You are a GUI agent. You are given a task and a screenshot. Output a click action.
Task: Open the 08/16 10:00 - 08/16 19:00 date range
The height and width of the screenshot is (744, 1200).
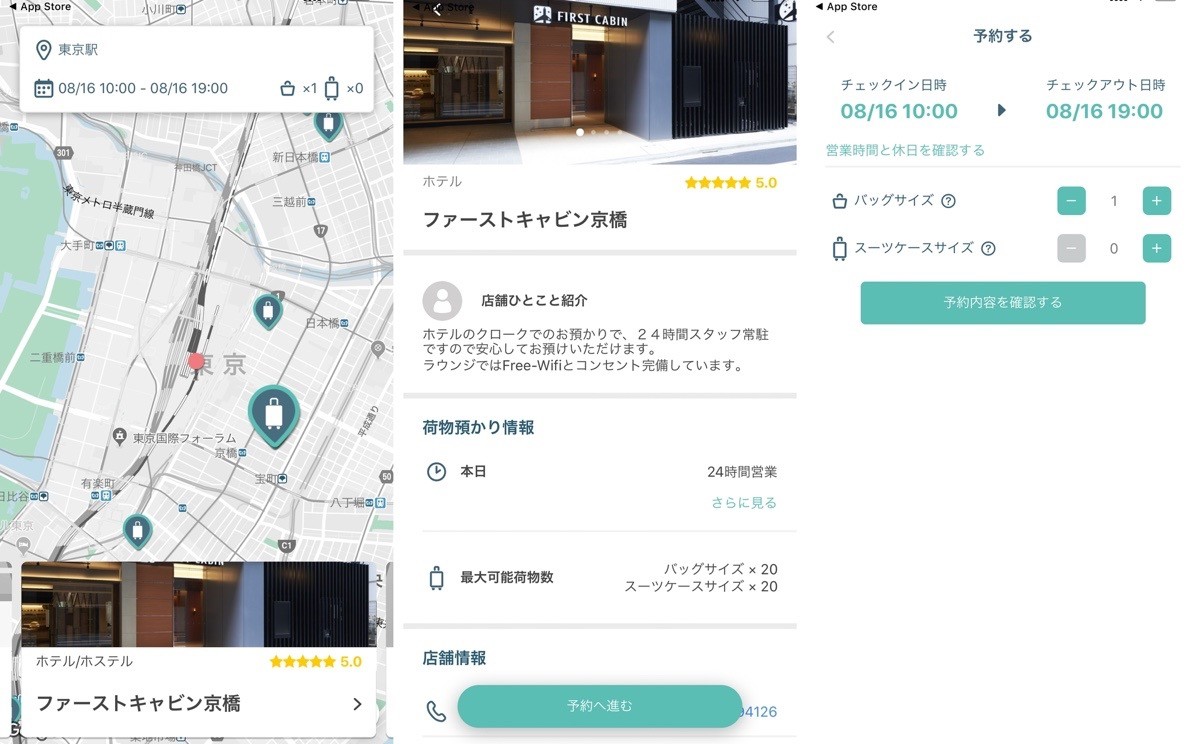pos(143,88)
